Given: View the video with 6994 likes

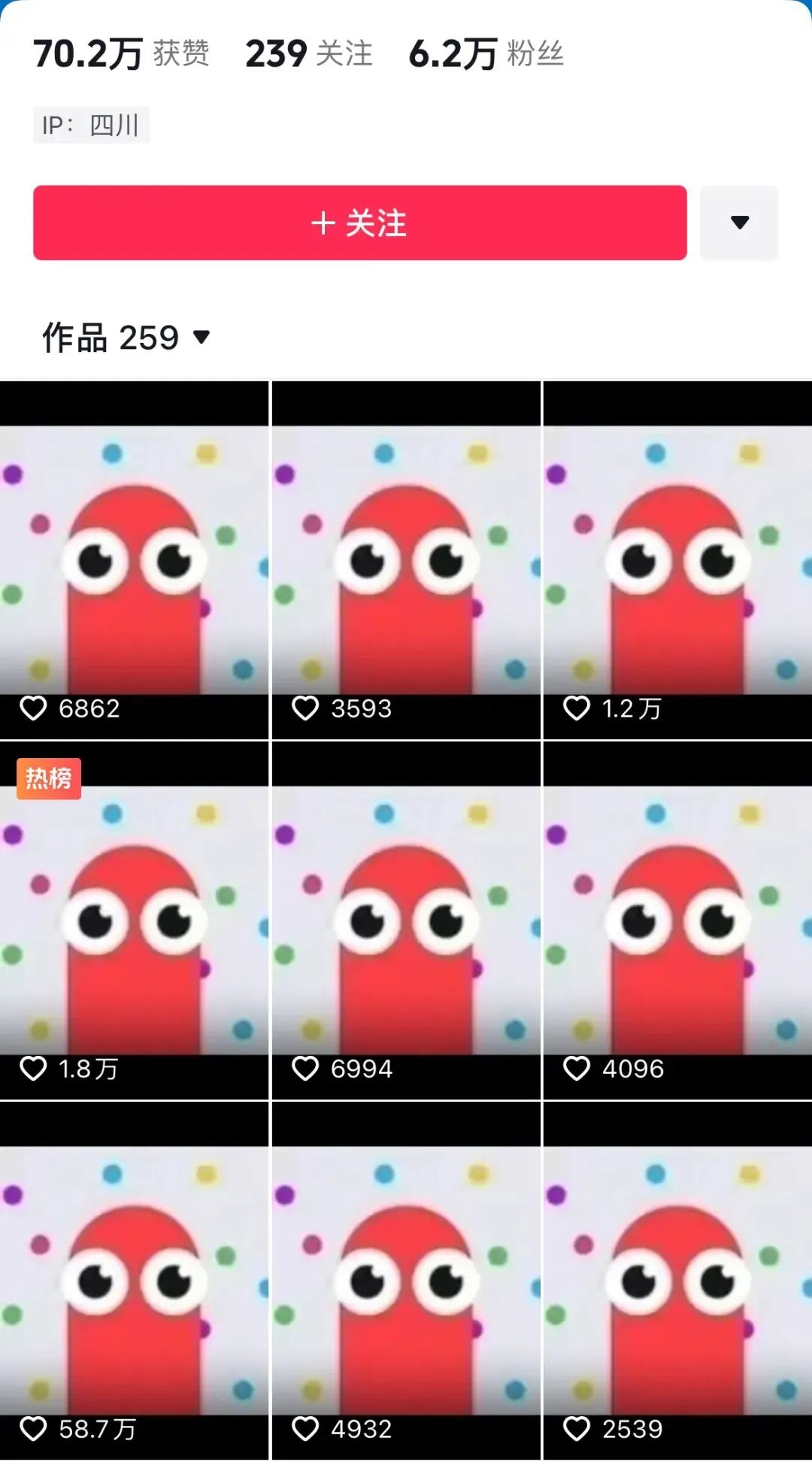Looking at the screenshot, I should pyautogui.click(x=406, y=921).
